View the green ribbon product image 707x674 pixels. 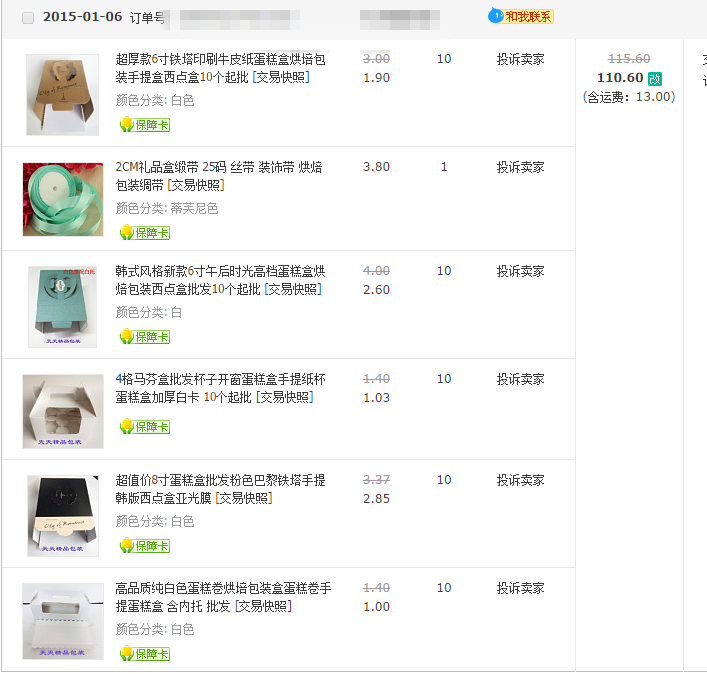click(63, 199)
